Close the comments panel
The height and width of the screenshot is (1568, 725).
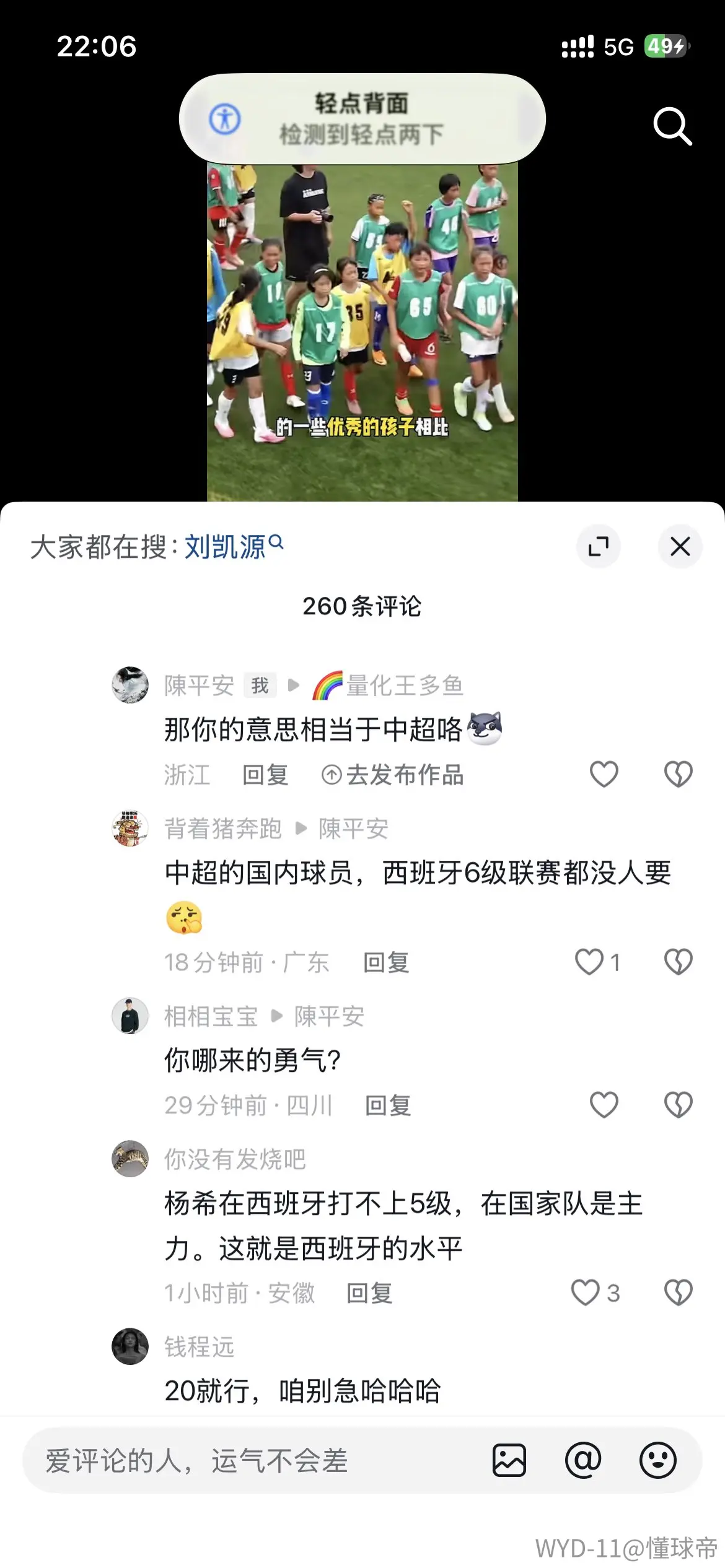[x=680, y=547]
